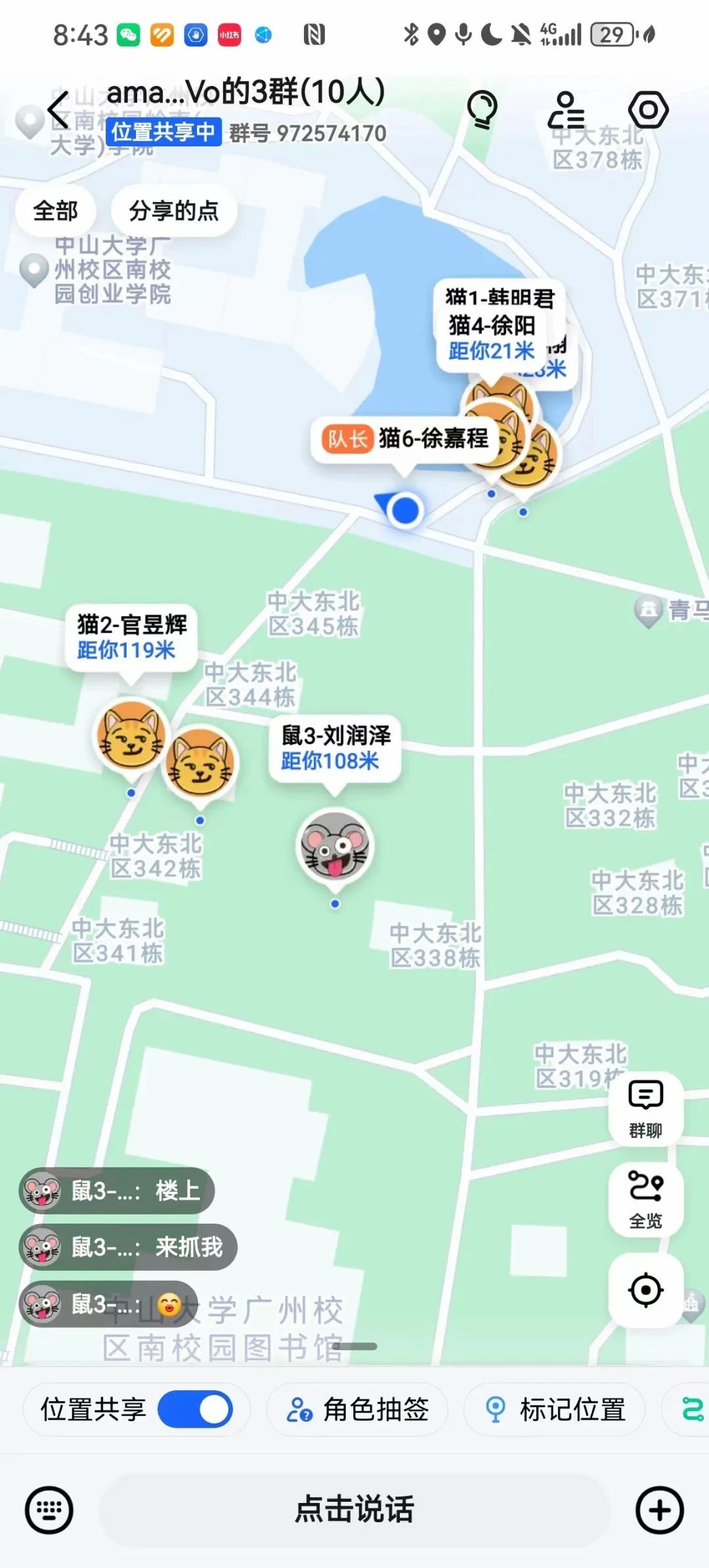
Task: Open the group members list icon
Action: [566, 110]
